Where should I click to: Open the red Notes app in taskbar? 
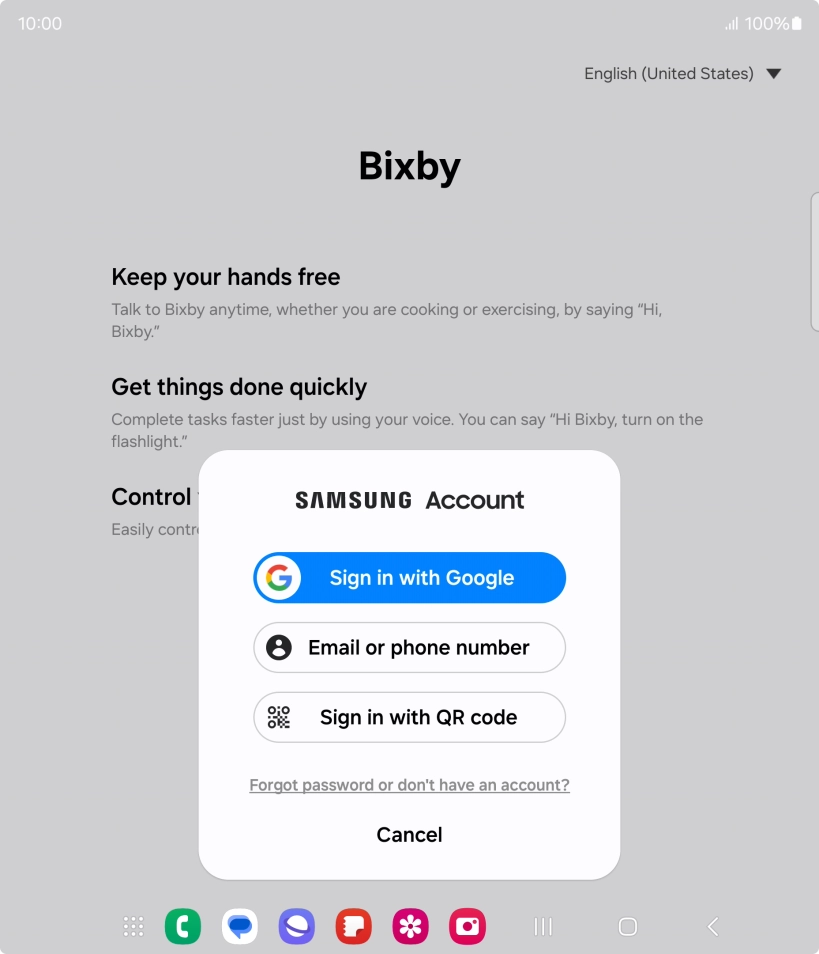(353, 927)
